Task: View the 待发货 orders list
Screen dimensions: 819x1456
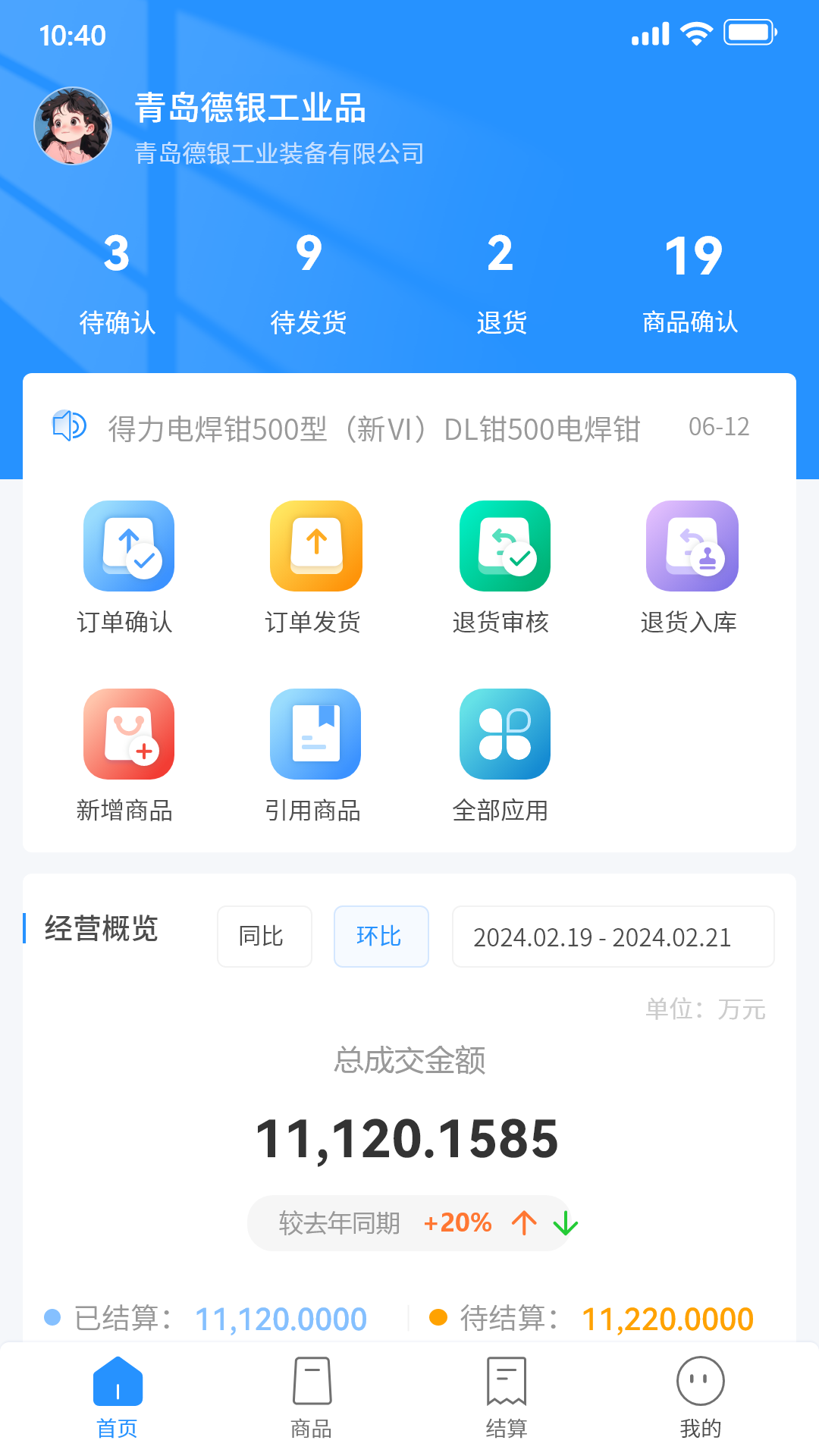Action: click(x=309, y=284)
